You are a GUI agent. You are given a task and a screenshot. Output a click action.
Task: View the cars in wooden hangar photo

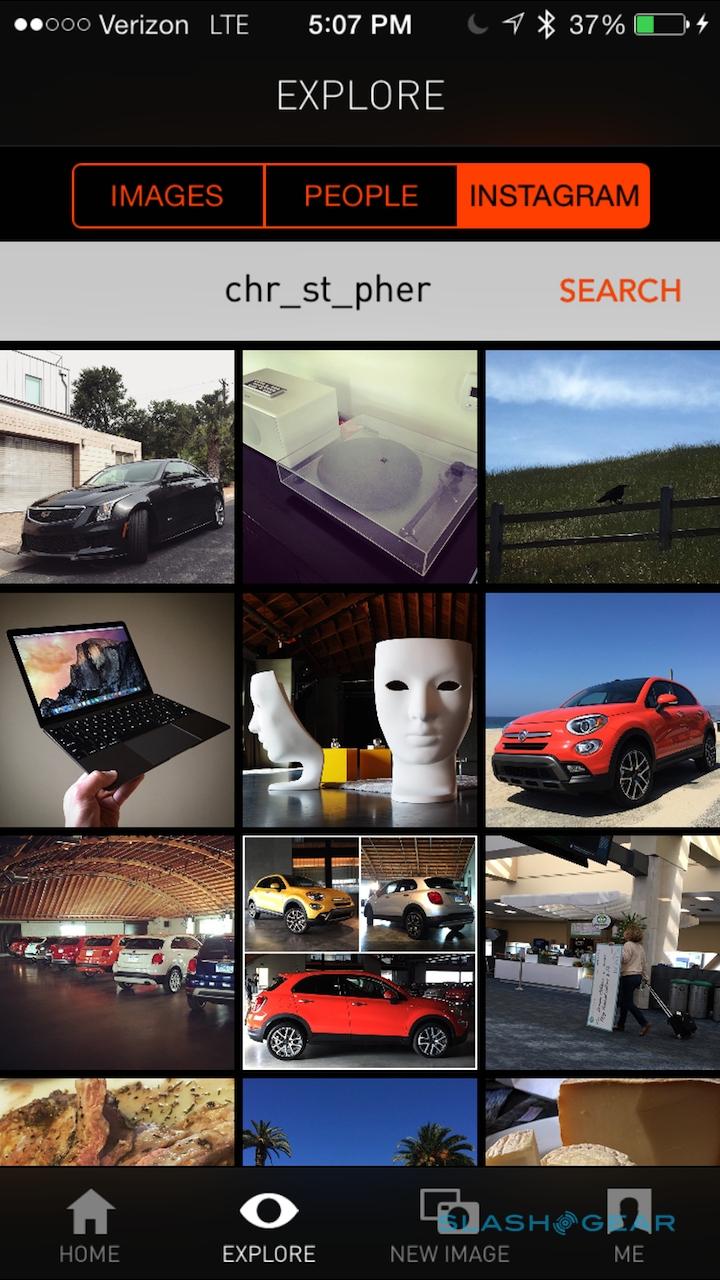pyautogui.click(x=117, y=953)
